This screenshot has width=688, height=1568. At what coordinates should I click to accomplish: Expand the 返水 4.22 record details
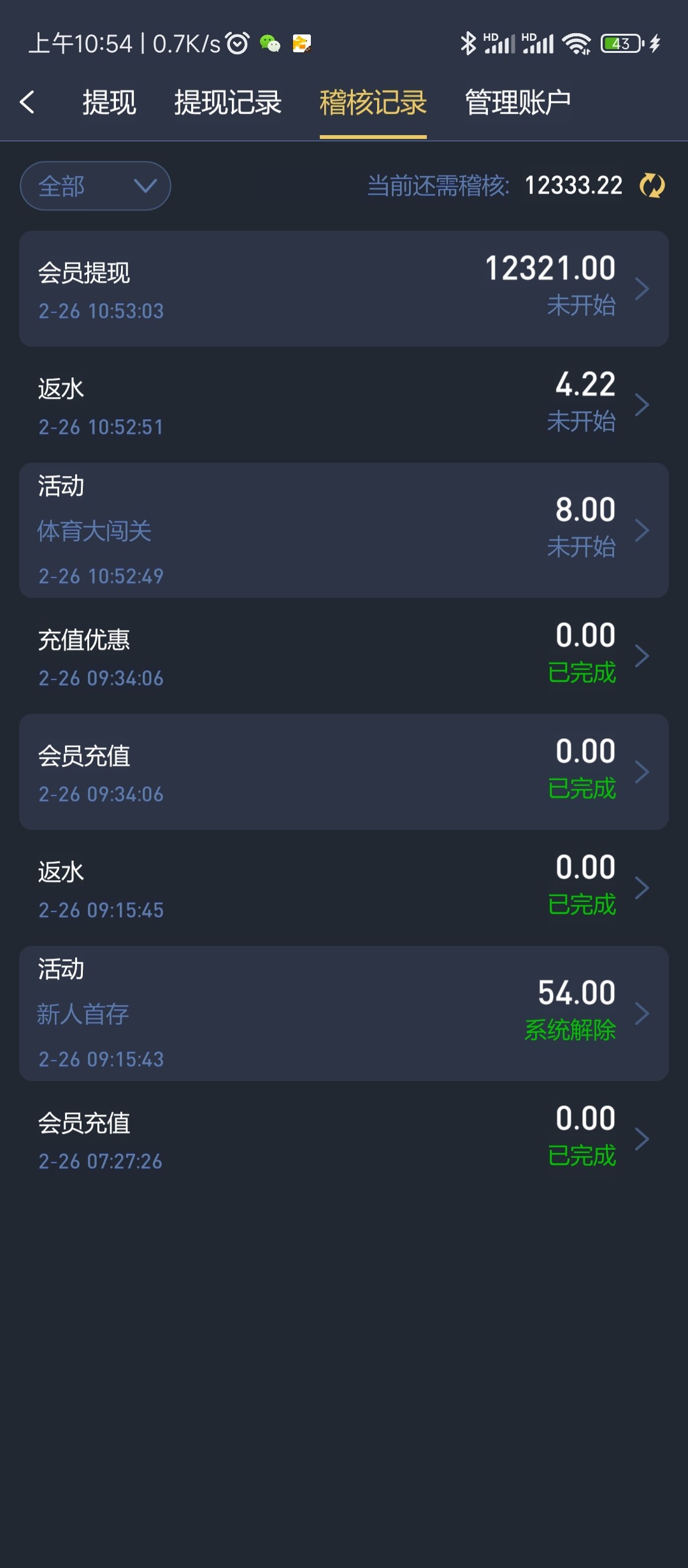[x=344, y=404]
